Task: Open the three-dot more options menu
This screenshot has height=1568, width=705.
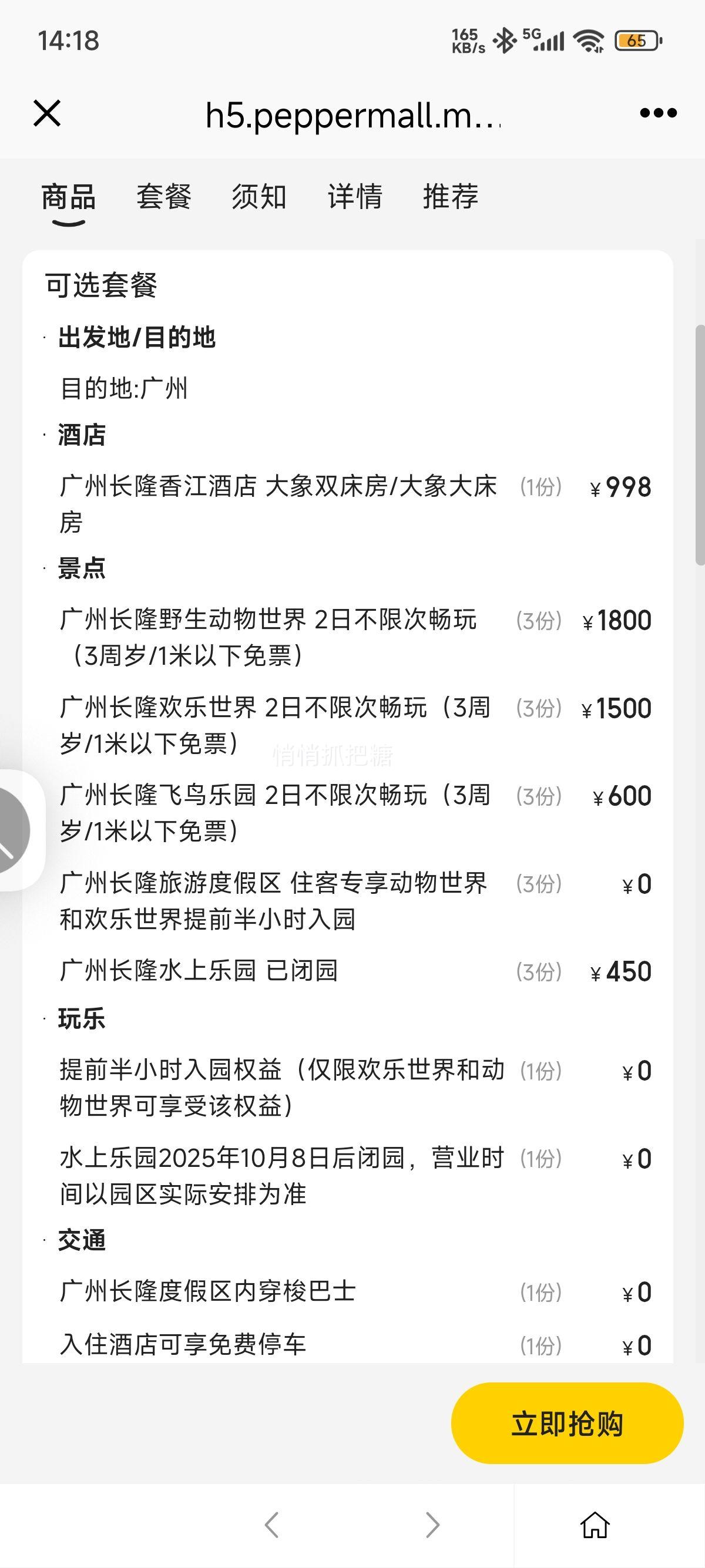Action: 658,113
